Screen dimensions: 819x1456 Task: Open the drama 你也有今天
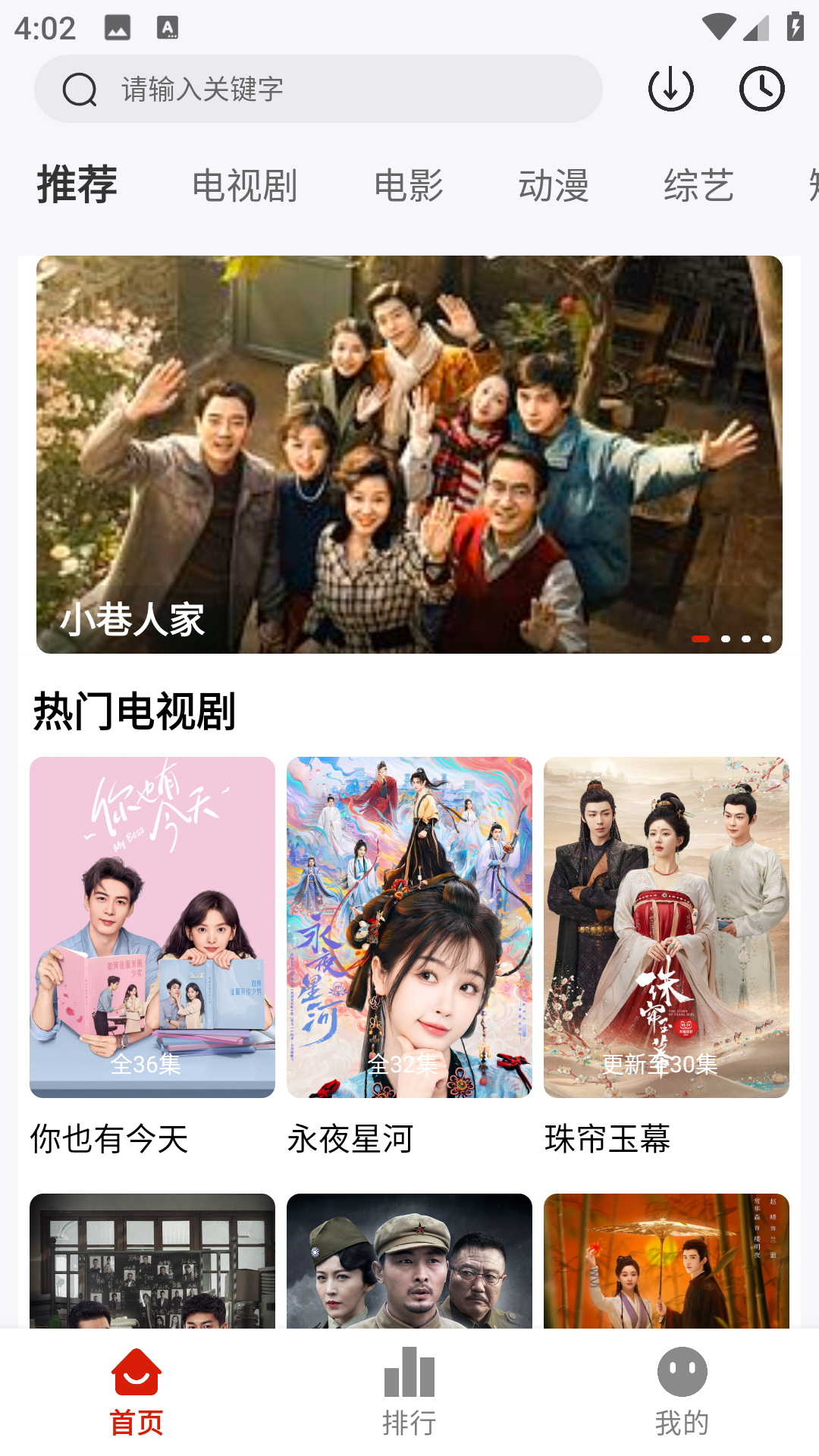click(152, 927)
